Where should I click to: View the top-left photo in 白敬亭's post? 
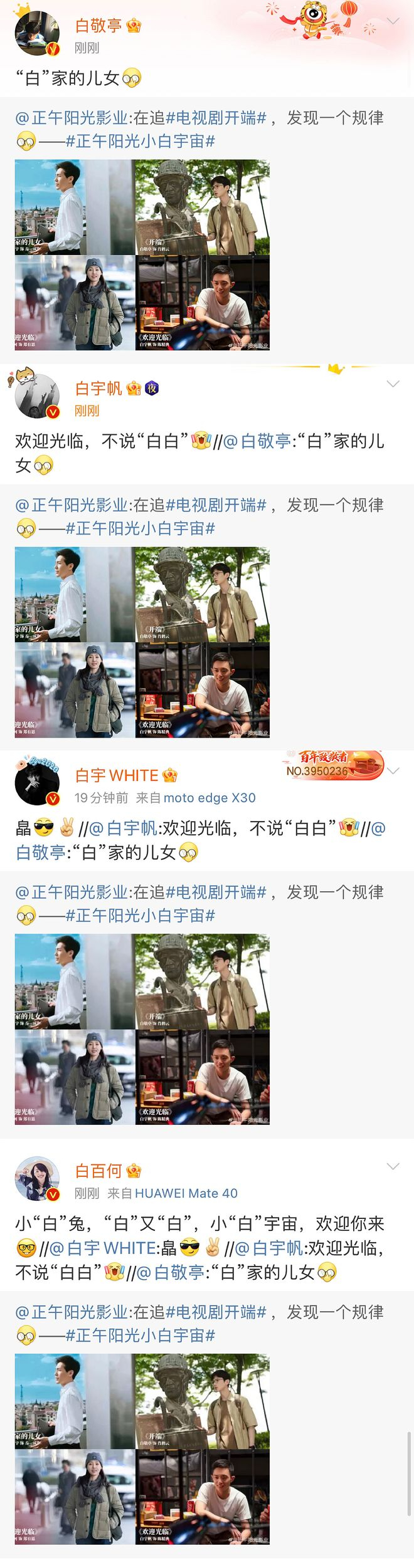75,207
